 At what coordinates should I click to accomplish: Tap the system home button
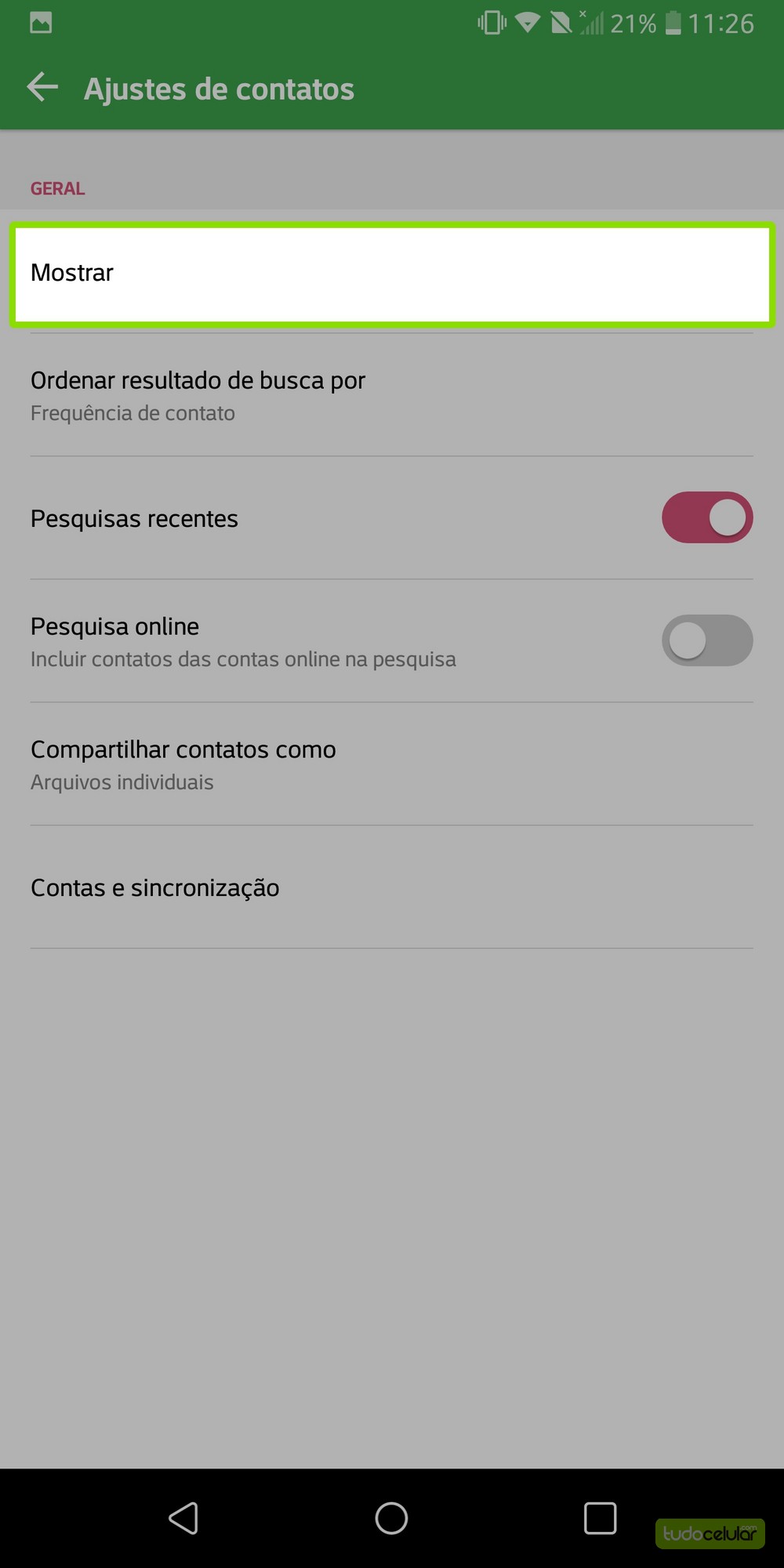[x=391, y=1518]
